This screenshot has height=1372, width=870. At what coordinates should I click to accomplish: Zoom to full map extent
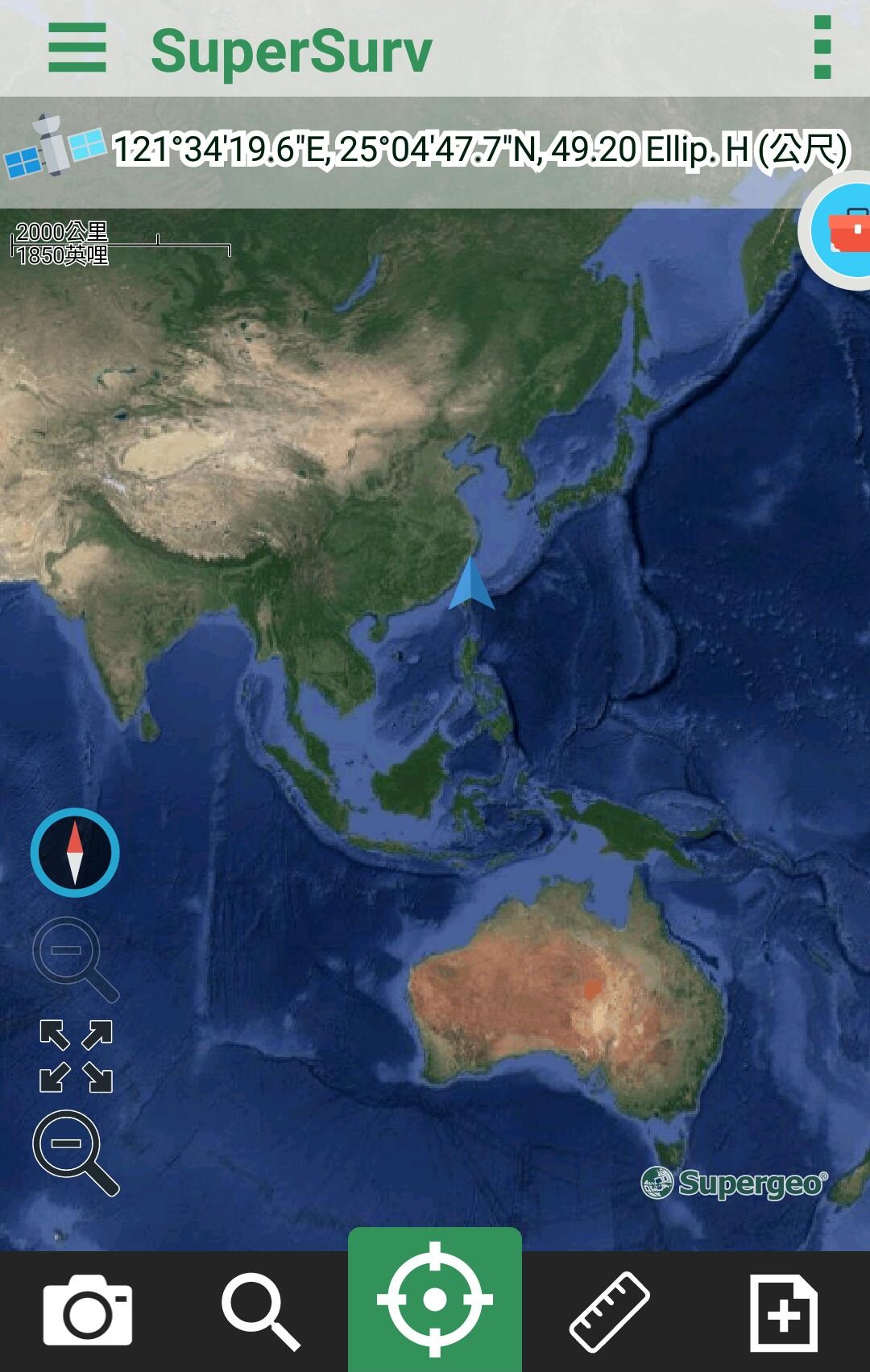[76, 1056]
